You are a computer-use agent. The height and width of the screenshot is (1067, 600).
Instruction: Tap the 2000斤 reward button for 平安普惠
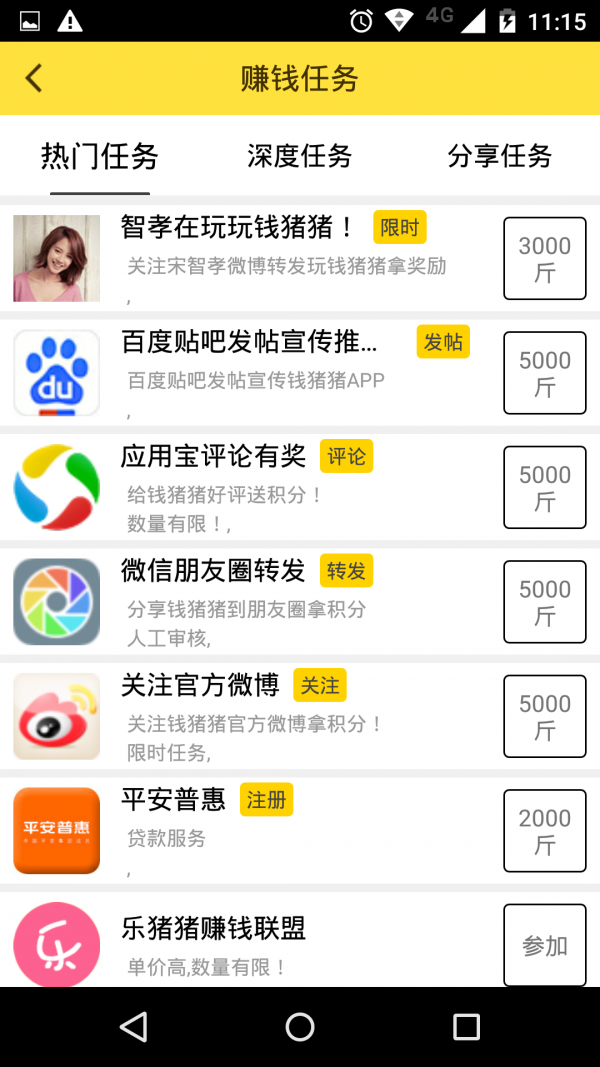(545, 831)
